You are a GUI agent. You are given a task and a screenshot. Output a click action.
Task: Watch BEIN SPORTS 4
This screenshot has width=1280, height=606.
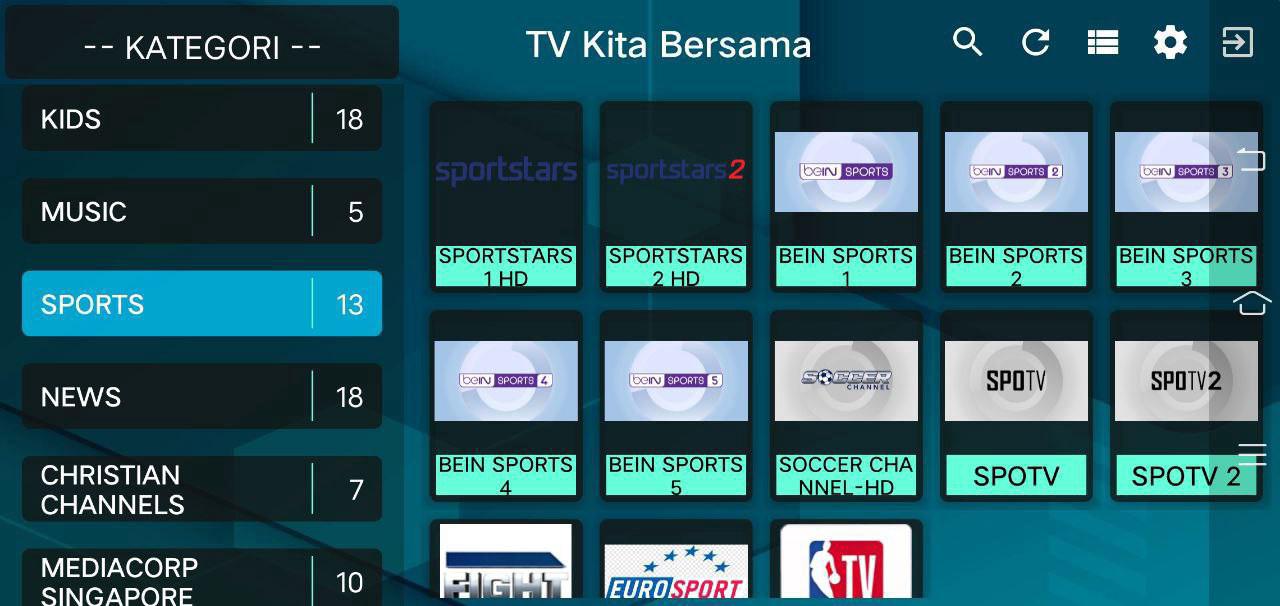point(506,405)
